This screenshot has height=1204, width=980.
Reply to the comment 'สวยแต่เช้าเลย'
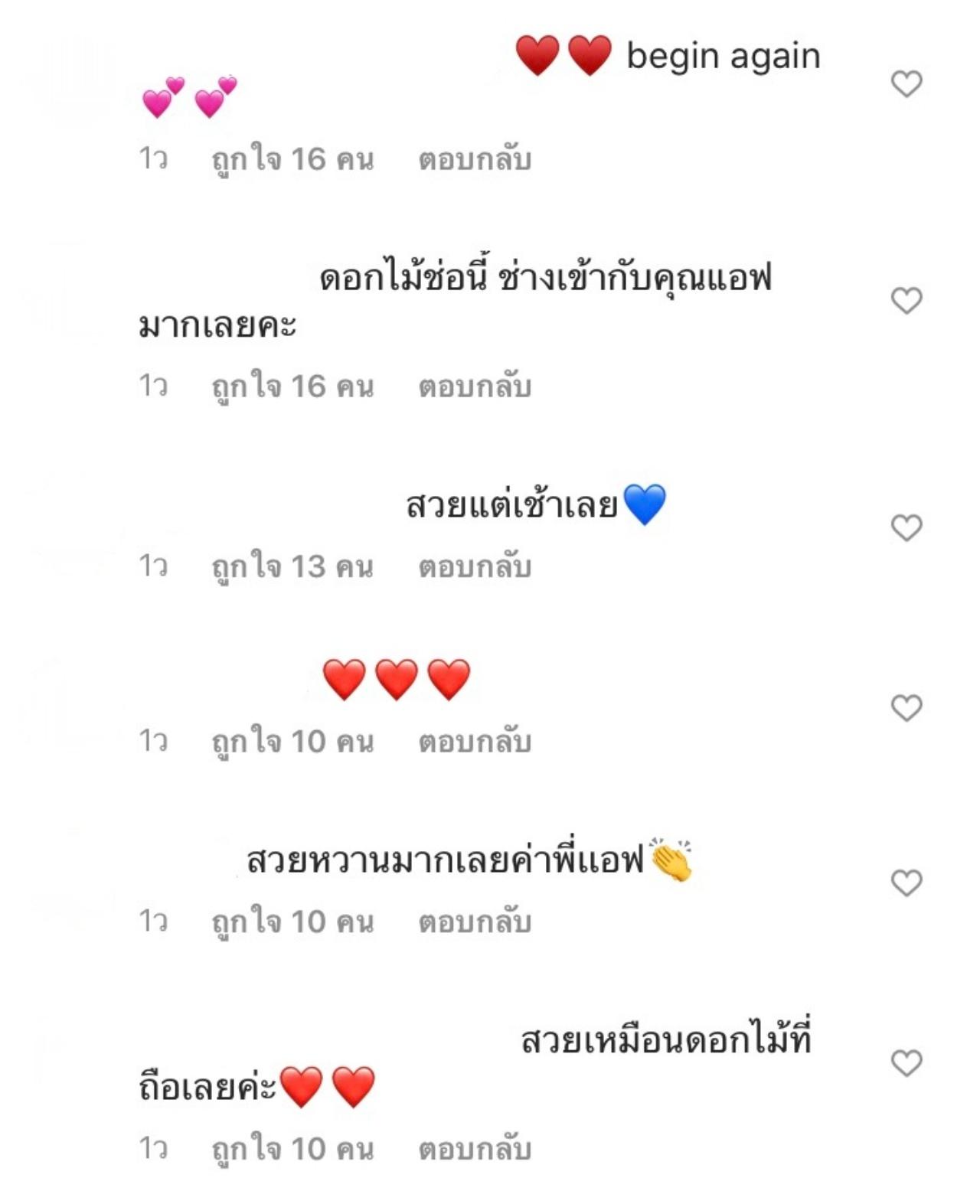pos(474,567)
